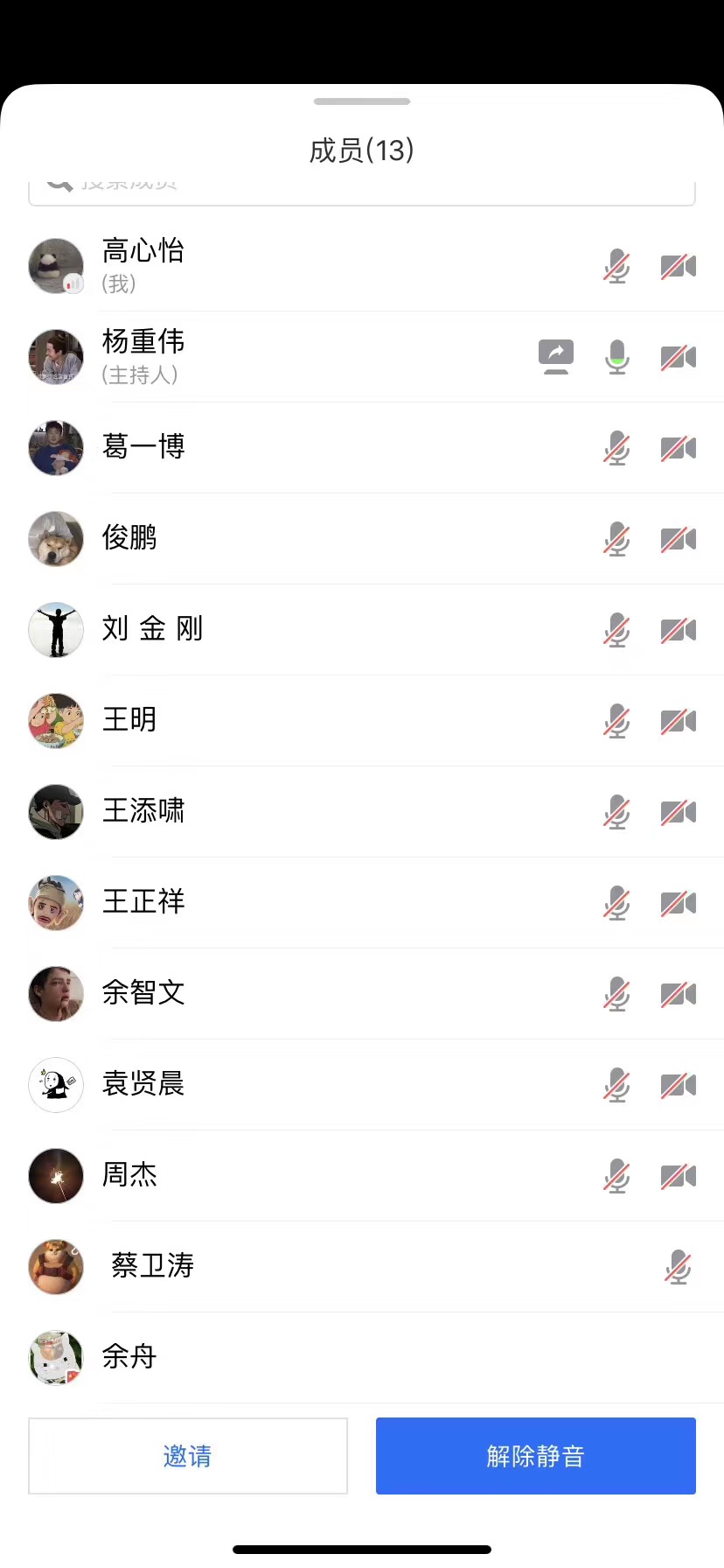Tap the screen share icon for 杨重伟

pyautogui.click(x=556, y=356)
